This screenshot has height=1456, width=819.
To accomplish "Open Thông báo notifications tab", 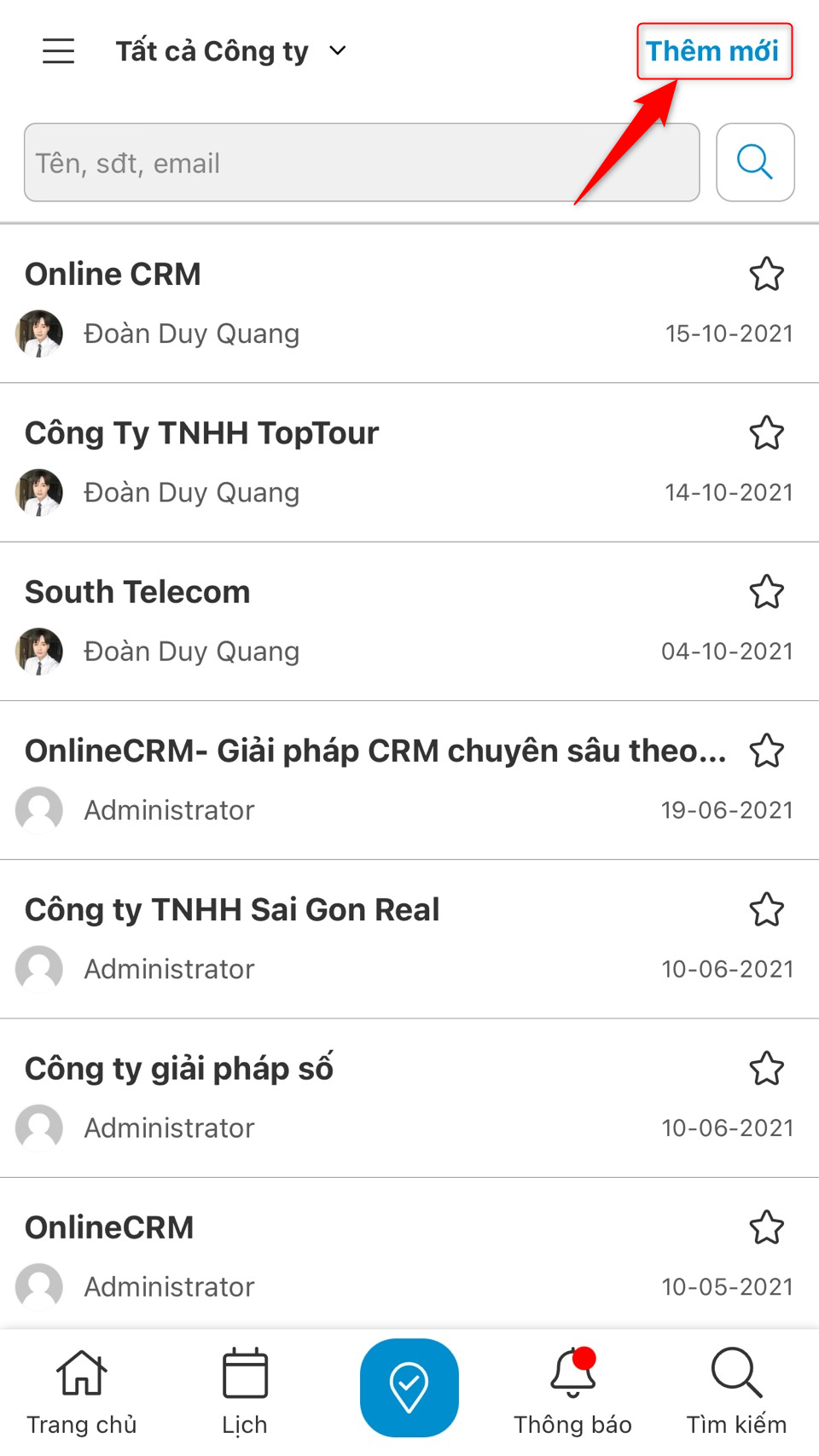I will click(572, 1392).
